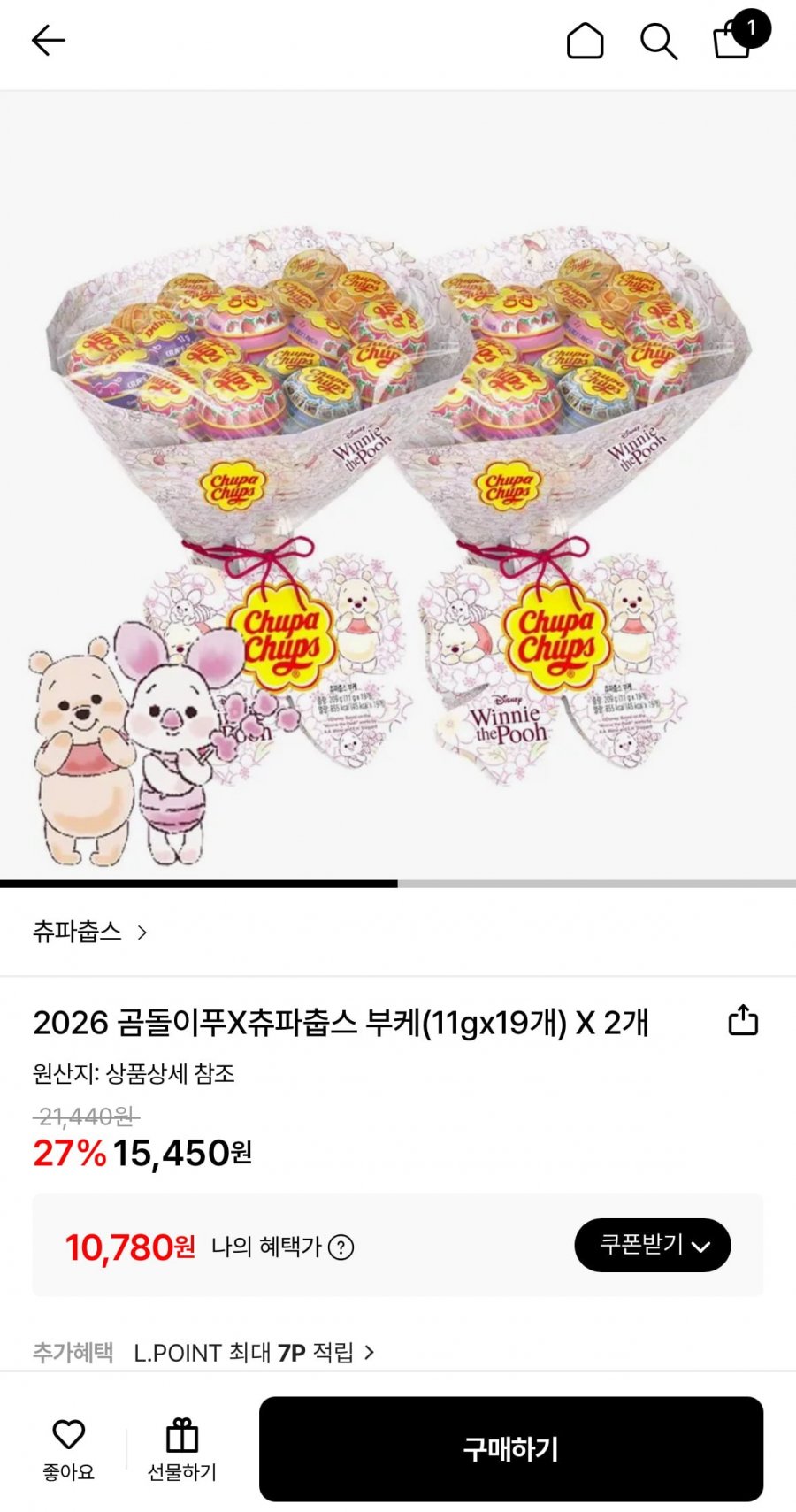Open the 츄파춥스 brand link
Image resolution: width=796 pixels, height=1512 pixels.
[89, 932]
